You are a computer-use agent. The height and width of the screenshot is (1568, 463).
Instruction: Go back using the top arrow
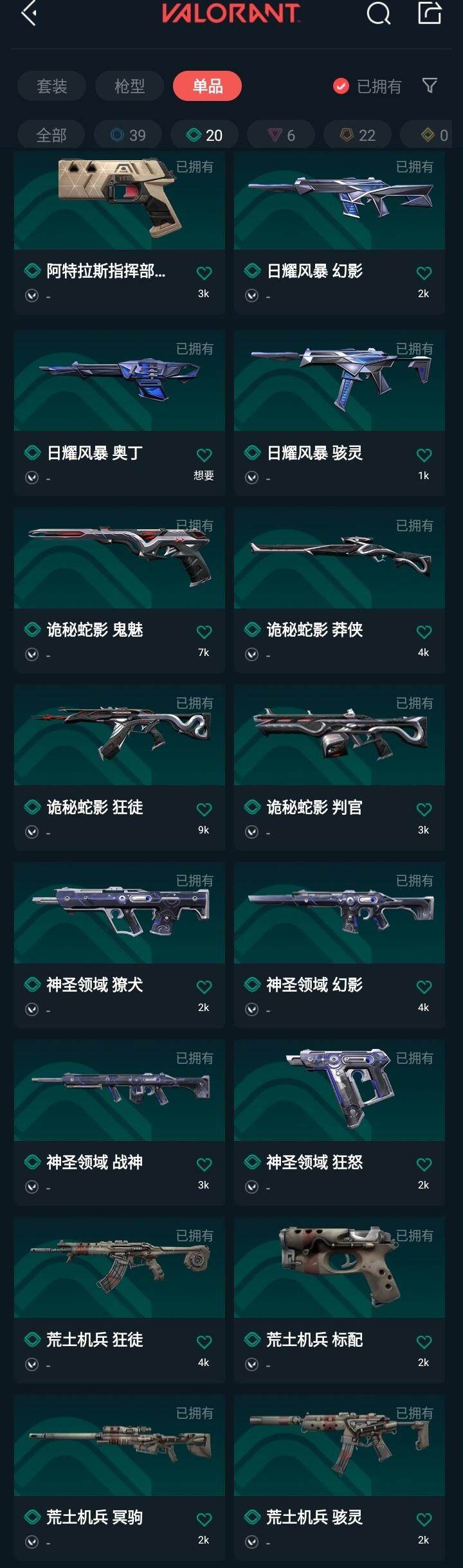[x=29, y=13]
